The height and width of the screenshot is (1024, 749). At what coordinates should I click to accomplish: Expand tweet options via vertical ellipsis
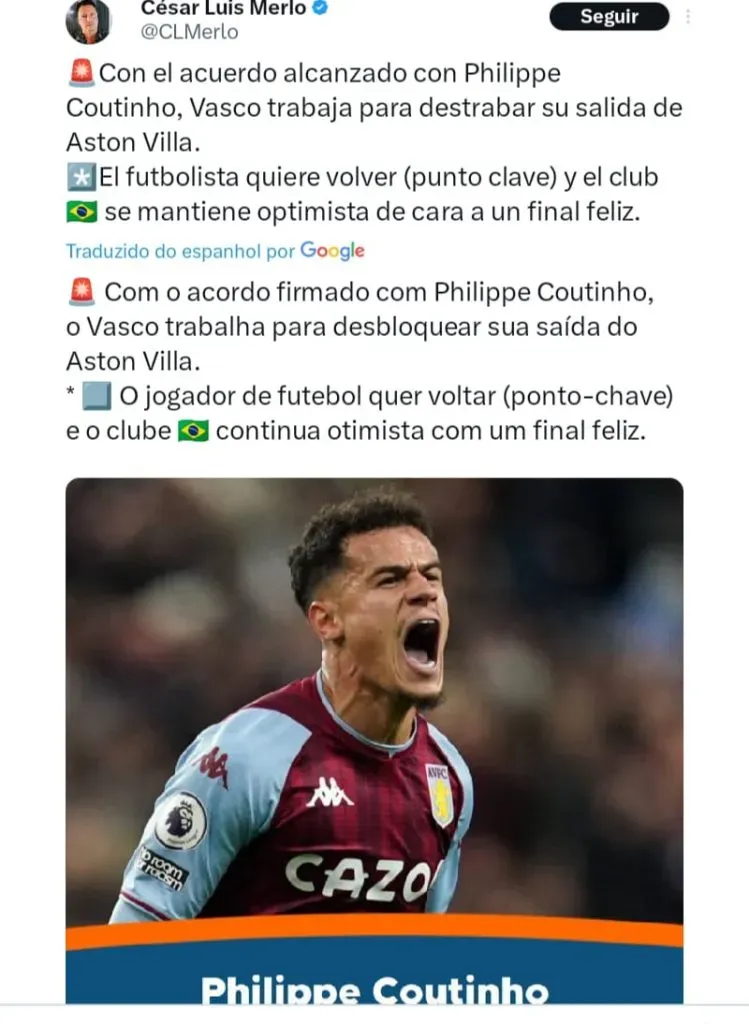(686, 15)
